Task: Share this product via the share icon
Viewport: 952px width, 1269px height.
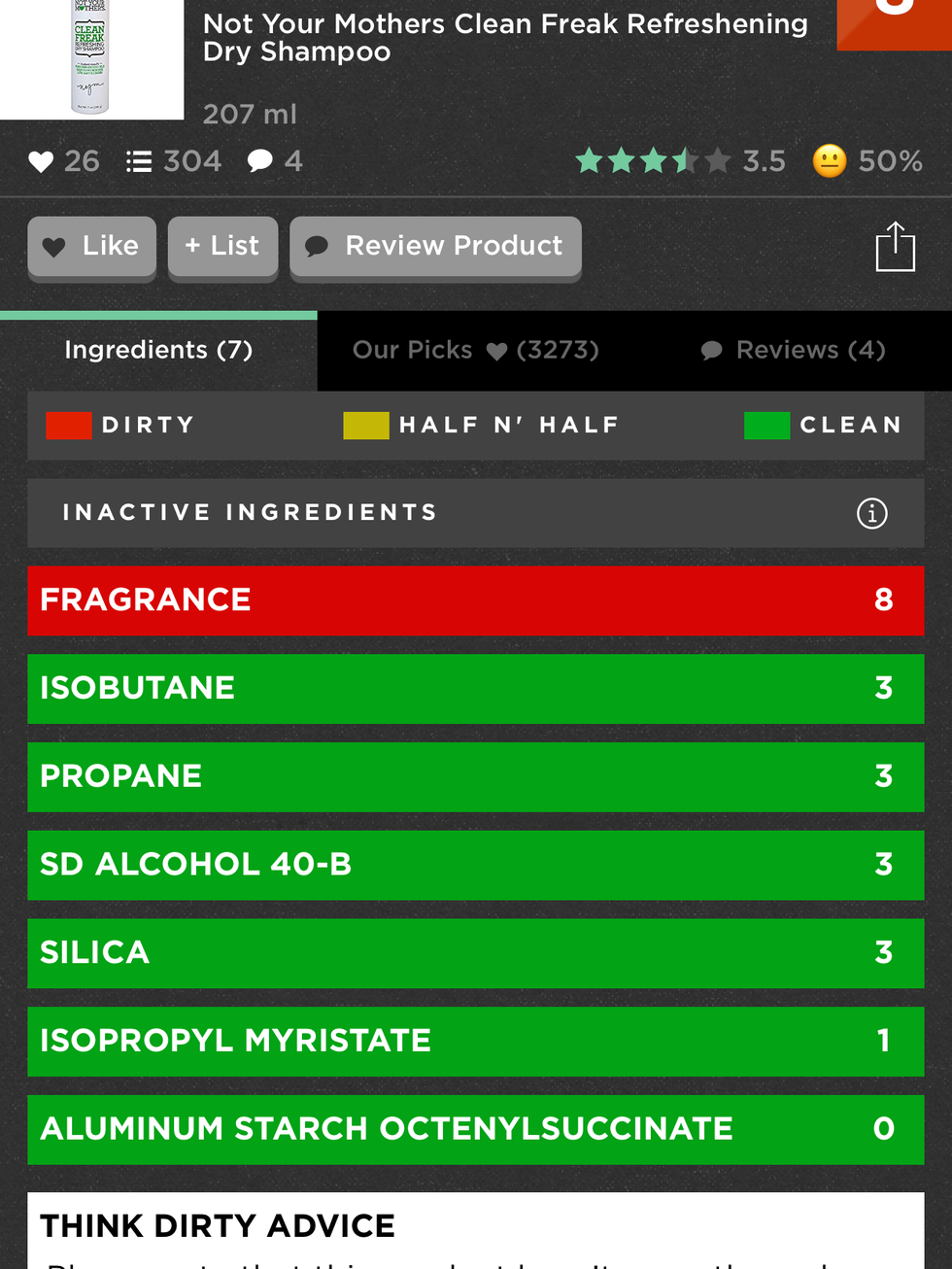Action: tap(895, 247)
